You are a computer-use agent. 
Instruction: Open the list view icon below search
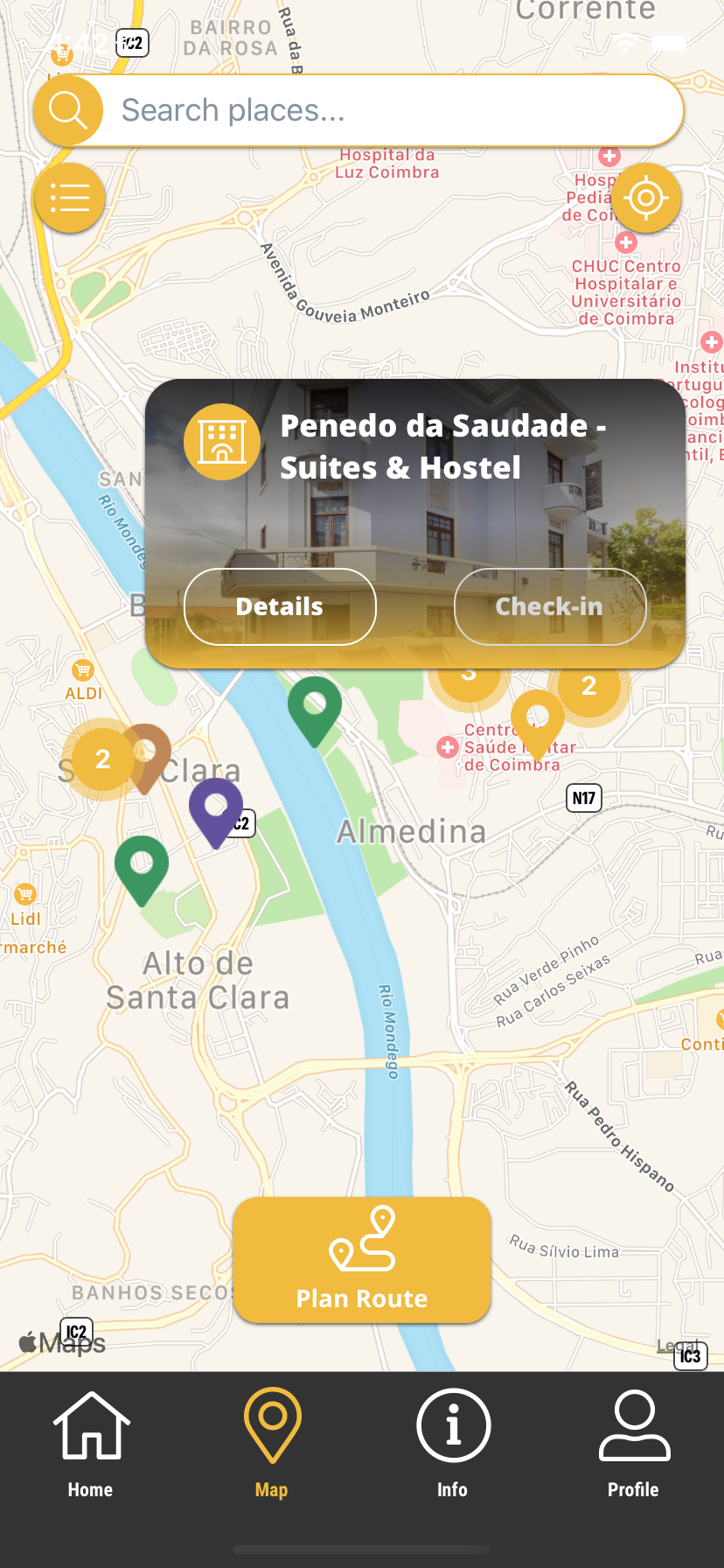pyautogui.click(x=68, y=198)
